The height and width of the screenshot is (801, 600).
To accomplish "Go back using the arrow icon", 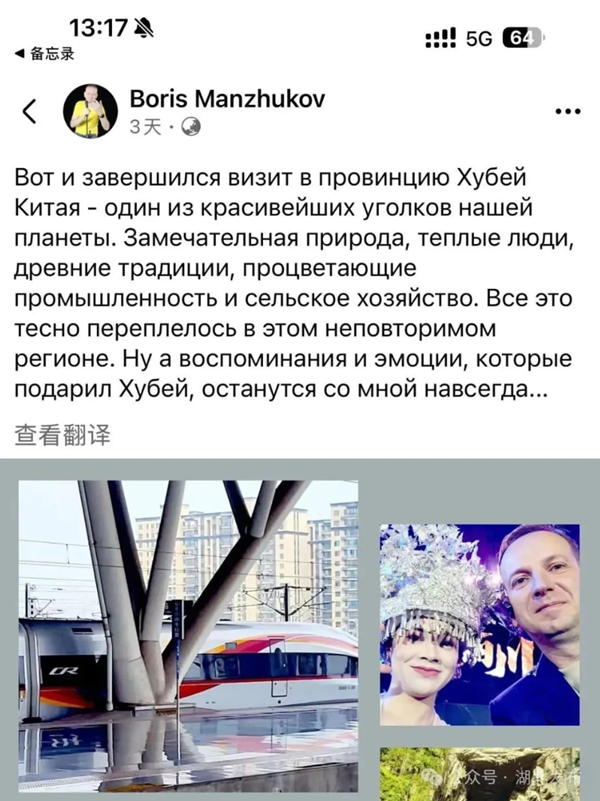I will 29,111.
